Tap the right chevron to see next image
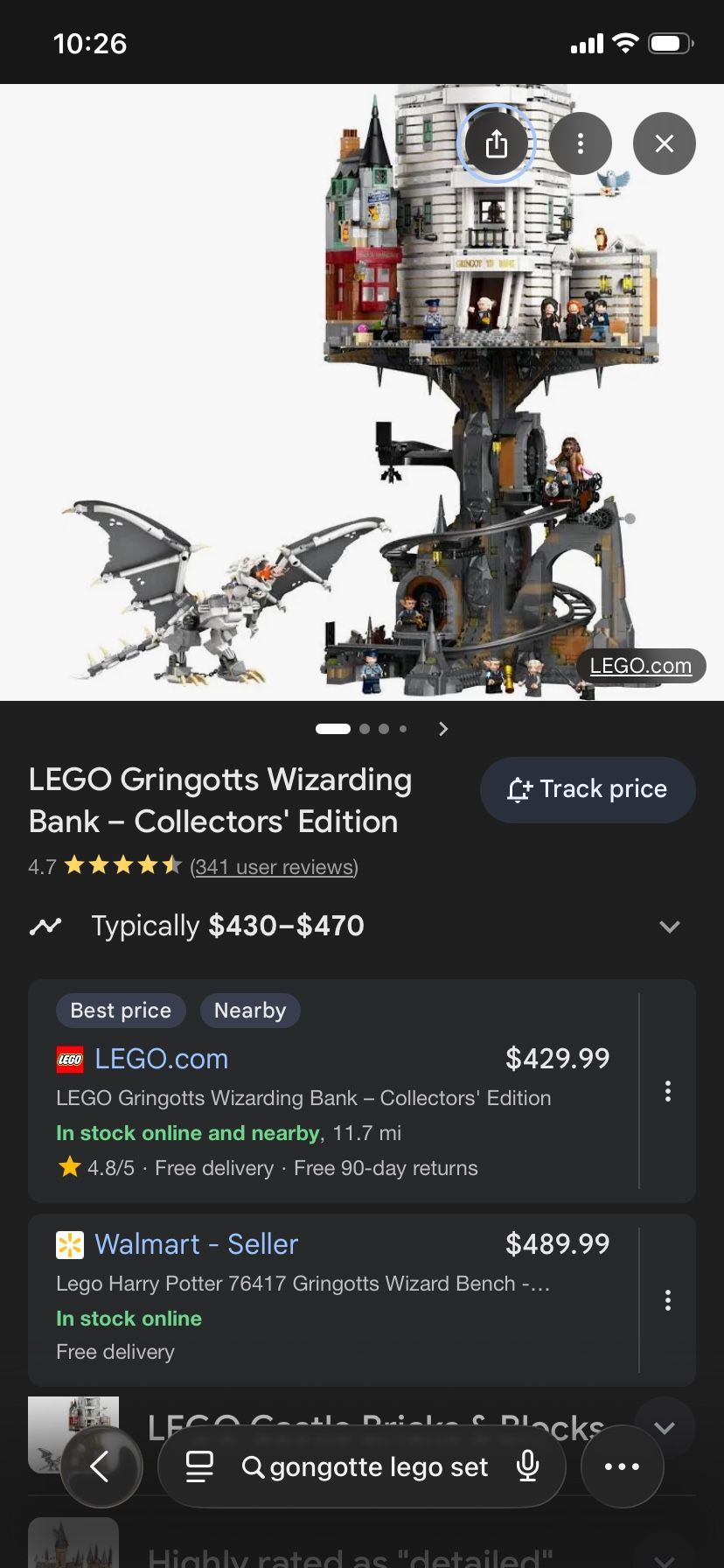724x1568 pixels. click(x=443, y=728)
